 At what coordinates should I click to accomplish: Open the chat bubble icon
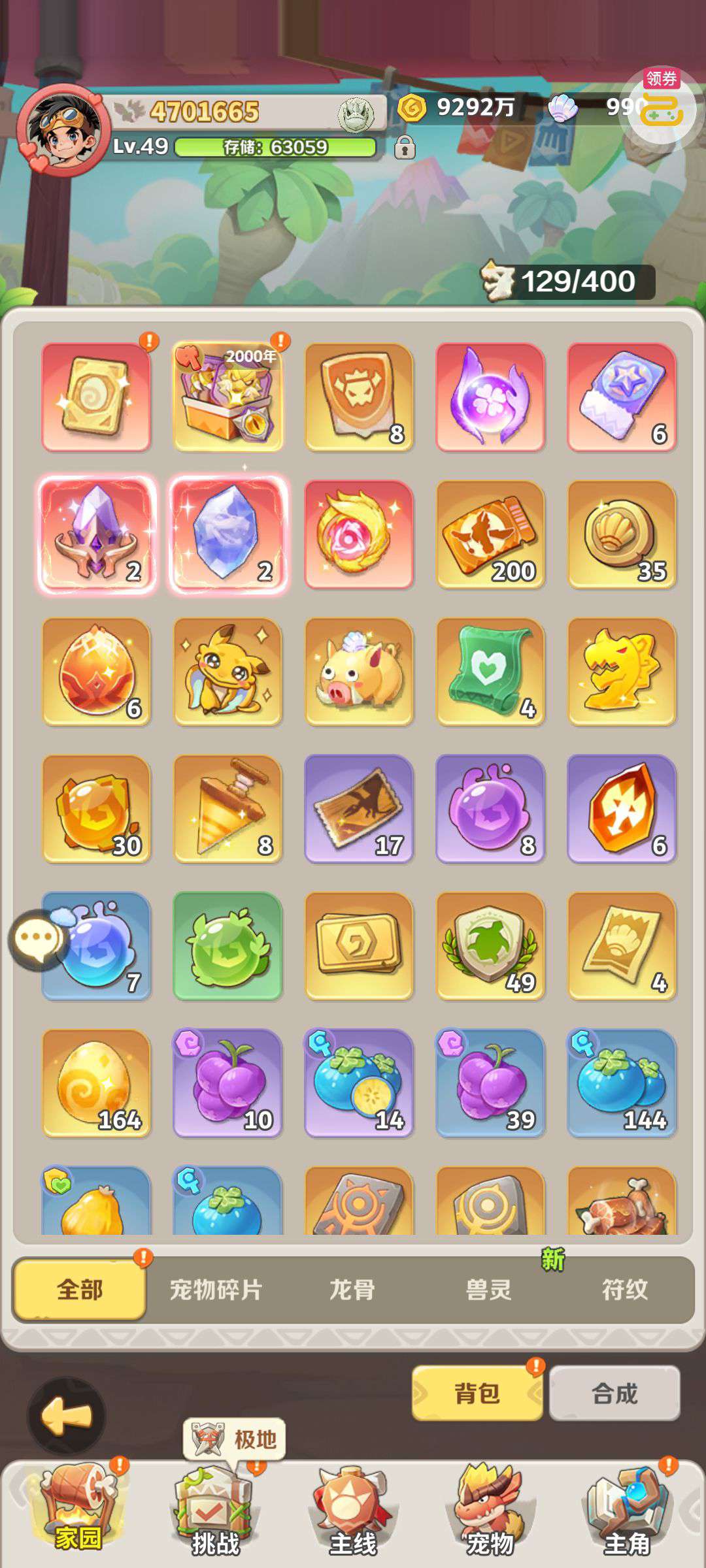pyautogui.click(x=37, y=939)
